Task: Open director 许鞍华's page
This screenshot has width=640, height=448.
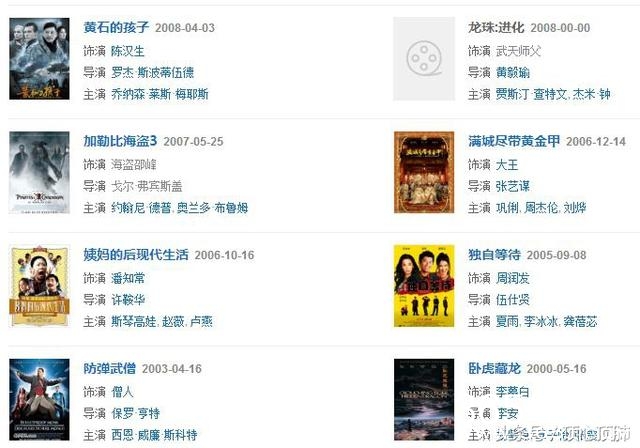Action: [x=127, y=299]
